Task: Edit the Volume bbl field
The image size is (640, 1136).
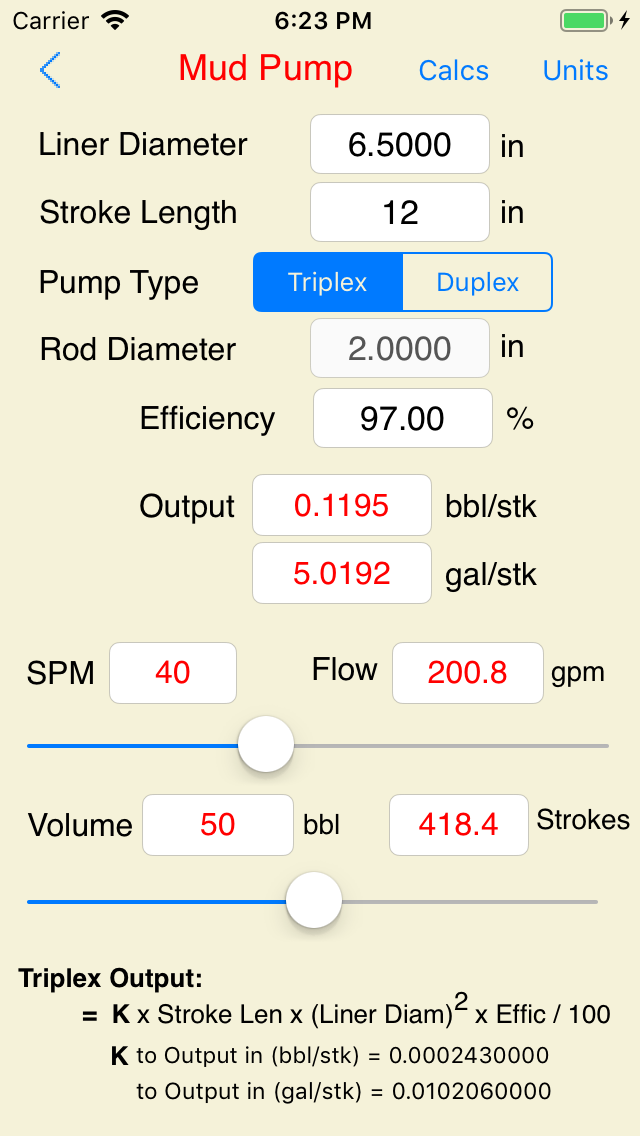Action: (218, 825)
